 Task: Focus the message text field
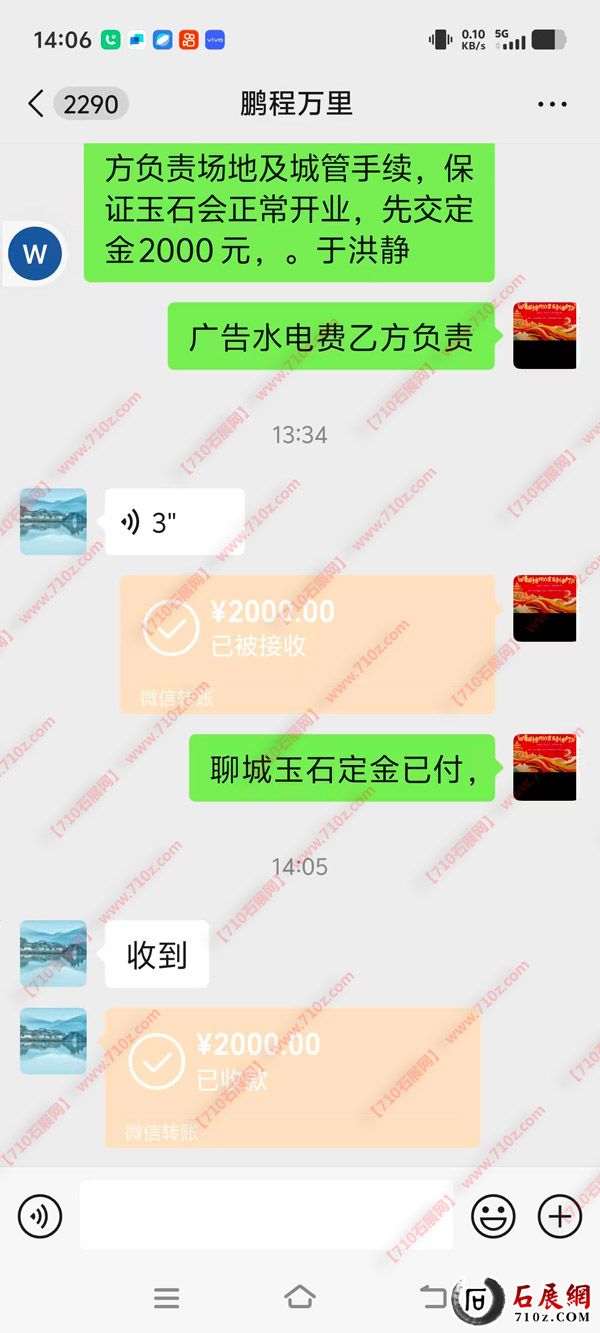[266, 1215]
